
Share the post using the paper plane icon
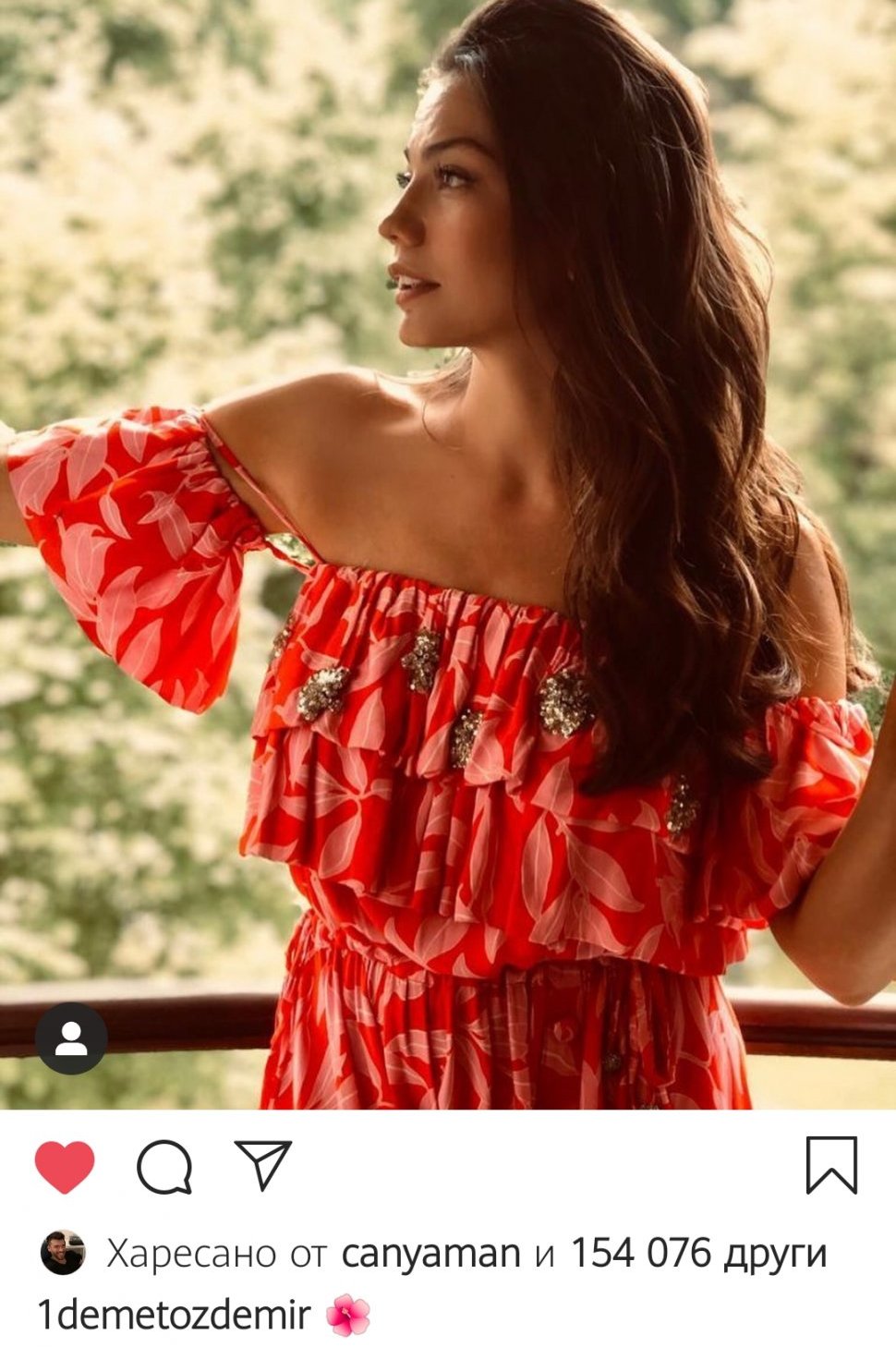[x=263, y=1164]
